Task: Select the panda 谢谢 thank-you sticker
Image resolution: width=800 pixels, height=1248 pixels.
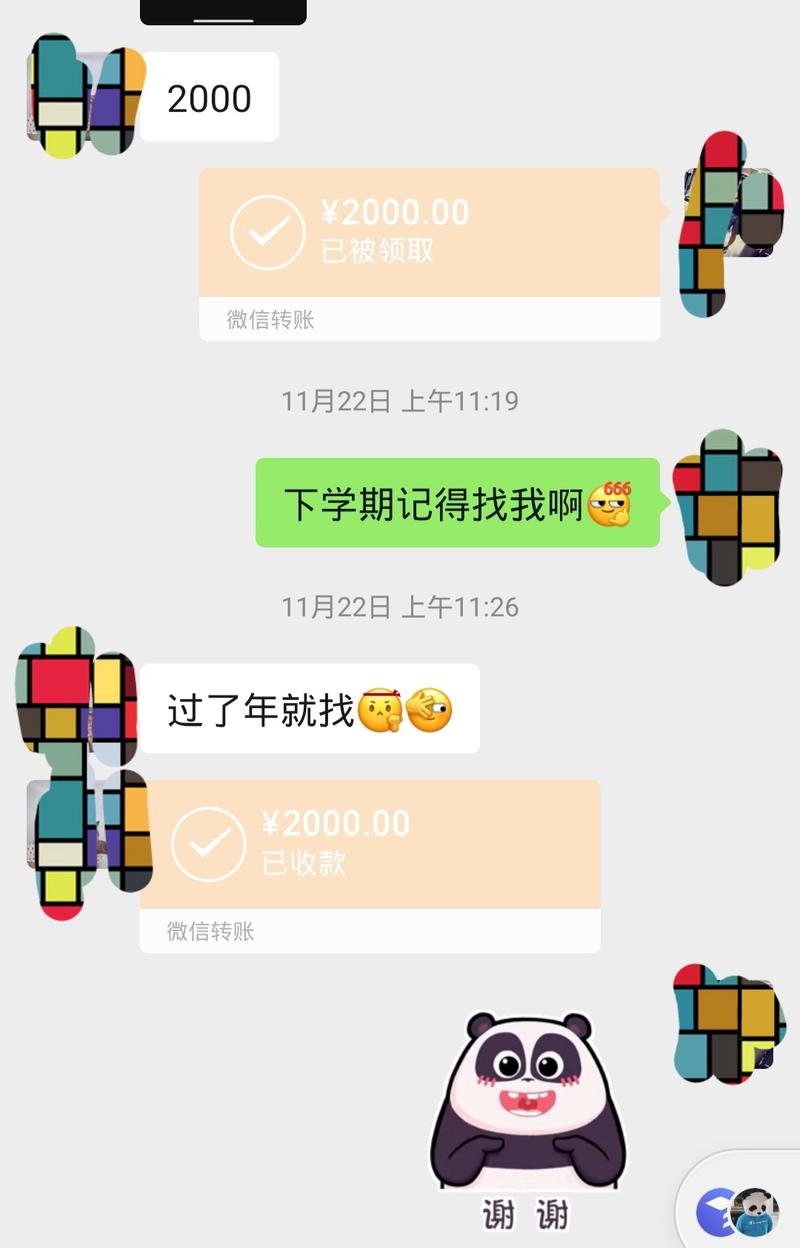Action: [527, 1100]
